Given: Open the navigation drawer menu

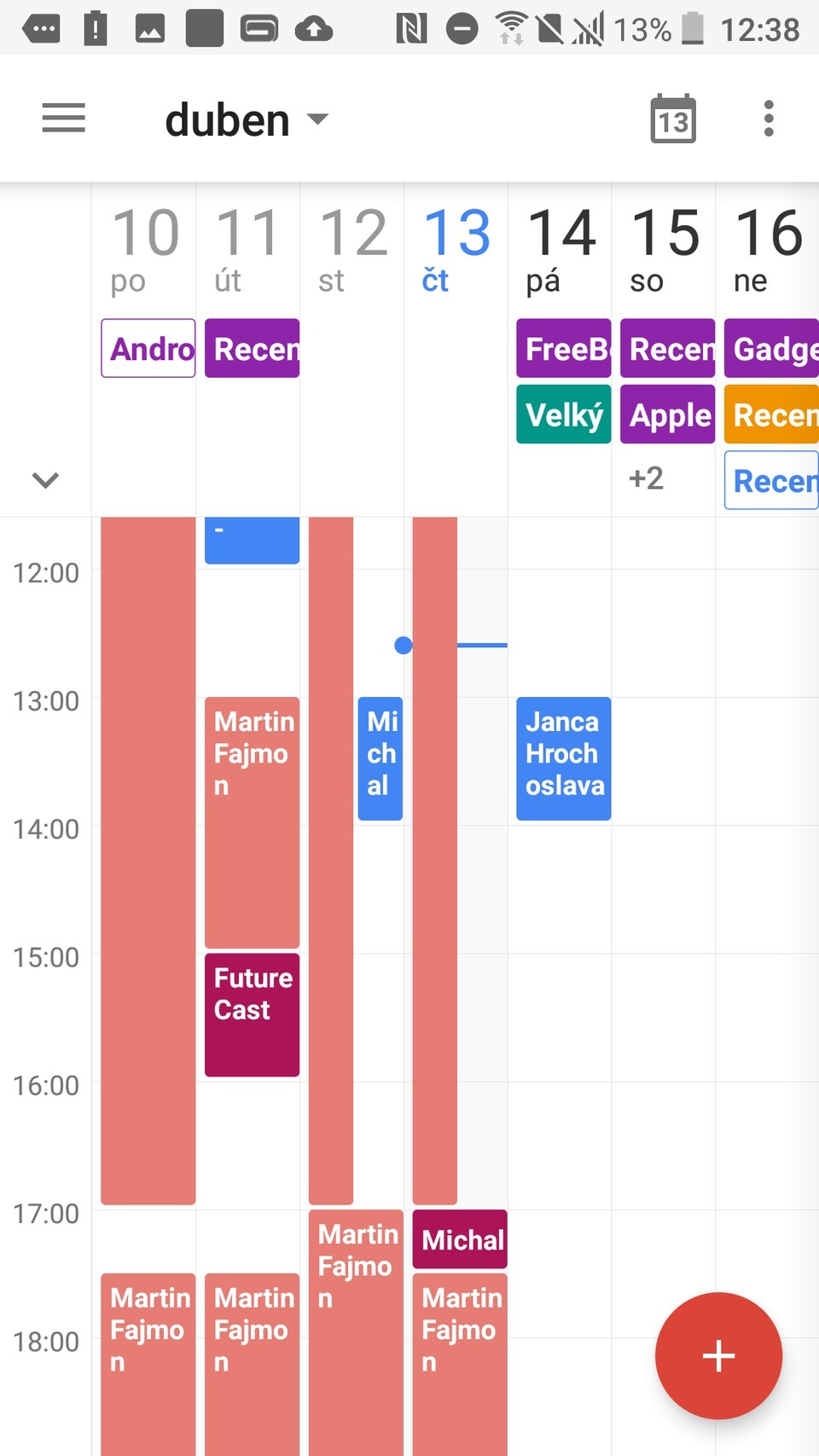Looking at the screenshot, I should 64,119.
